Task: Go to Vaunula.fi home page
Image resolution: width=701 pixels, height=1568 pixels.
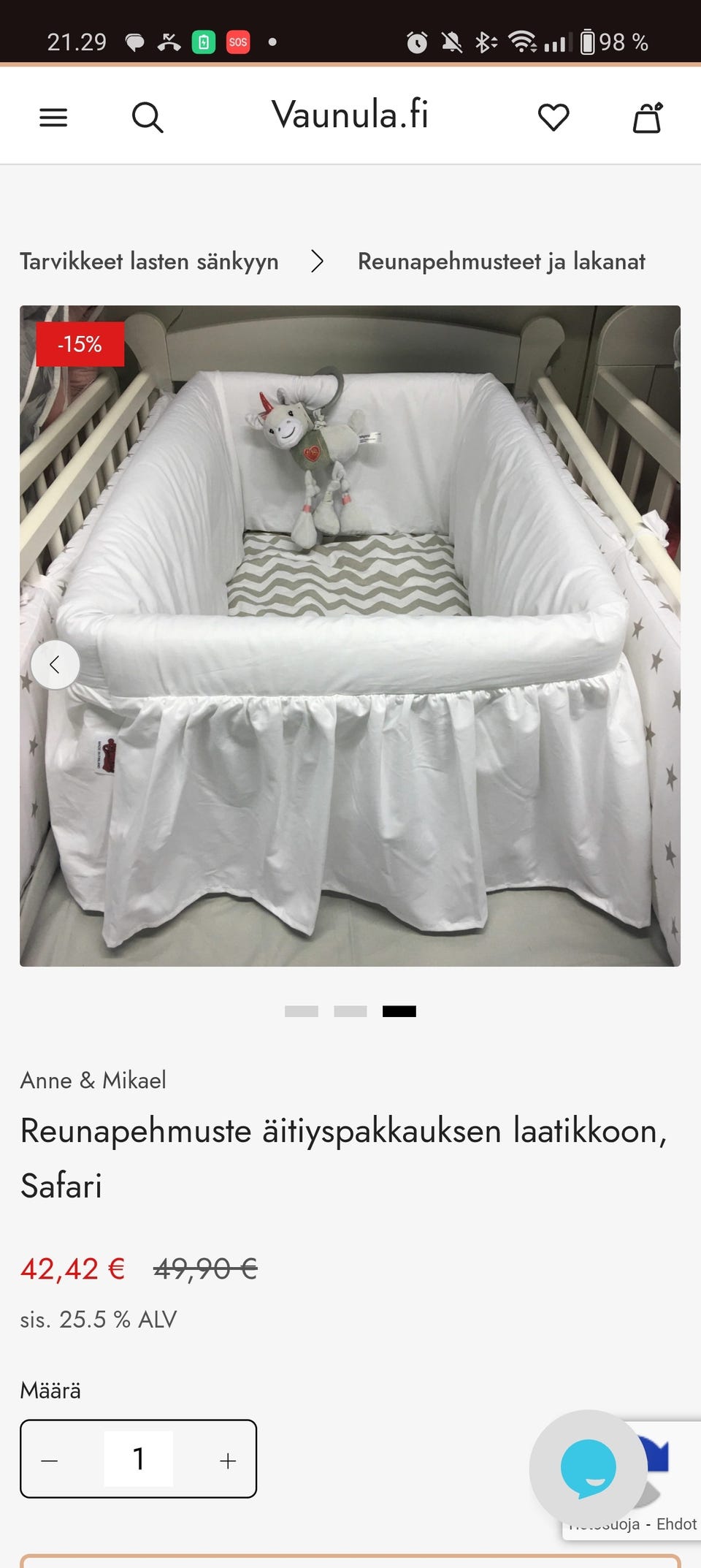Action: [x=350, y=115]
